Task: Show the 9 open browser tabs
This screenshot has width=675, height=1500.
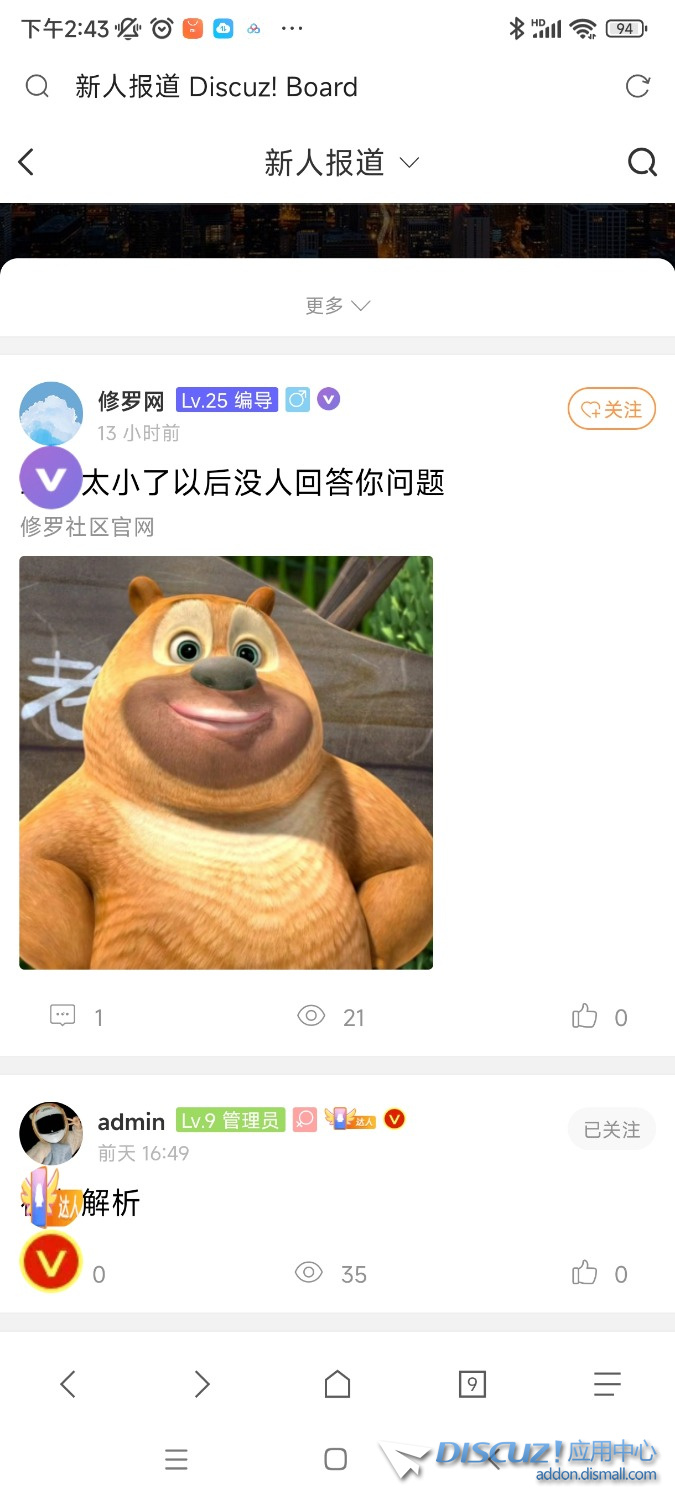Action: [x=472, y=1384]
